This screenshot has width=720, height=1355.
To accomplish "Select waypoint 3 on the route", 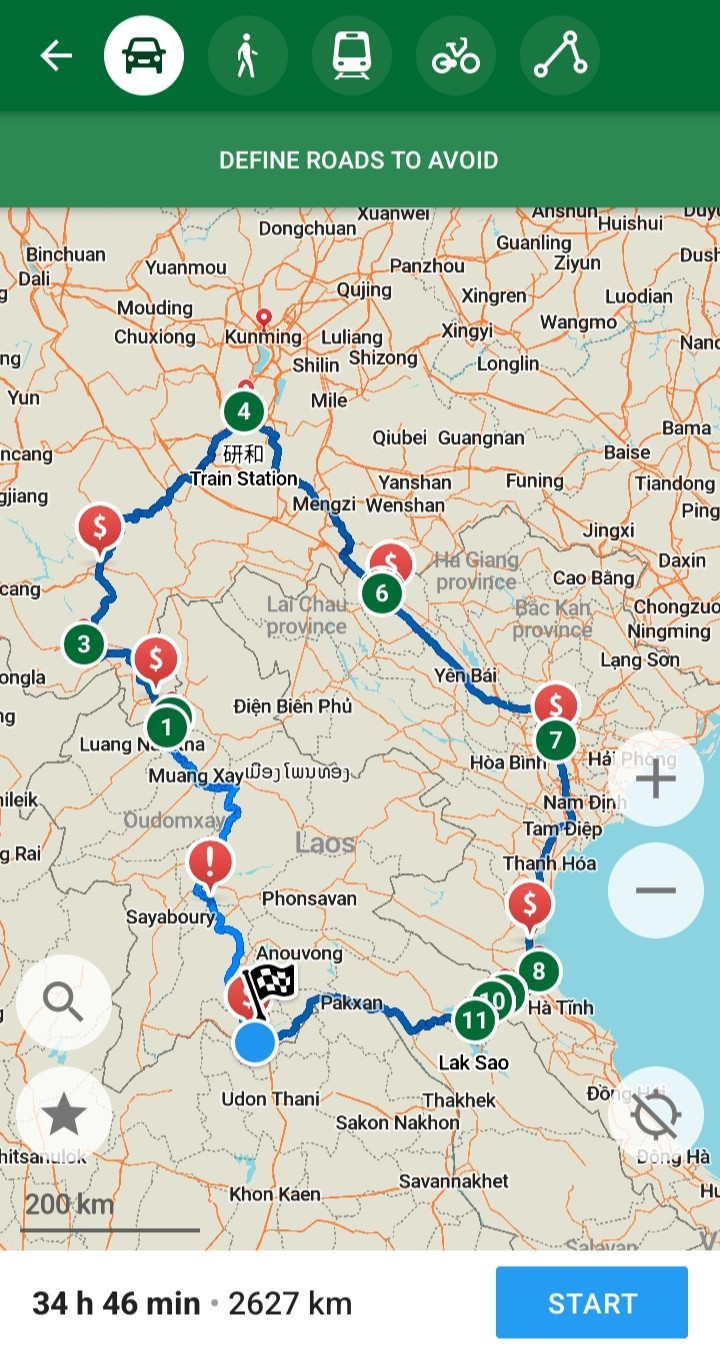I will (84, 644).
